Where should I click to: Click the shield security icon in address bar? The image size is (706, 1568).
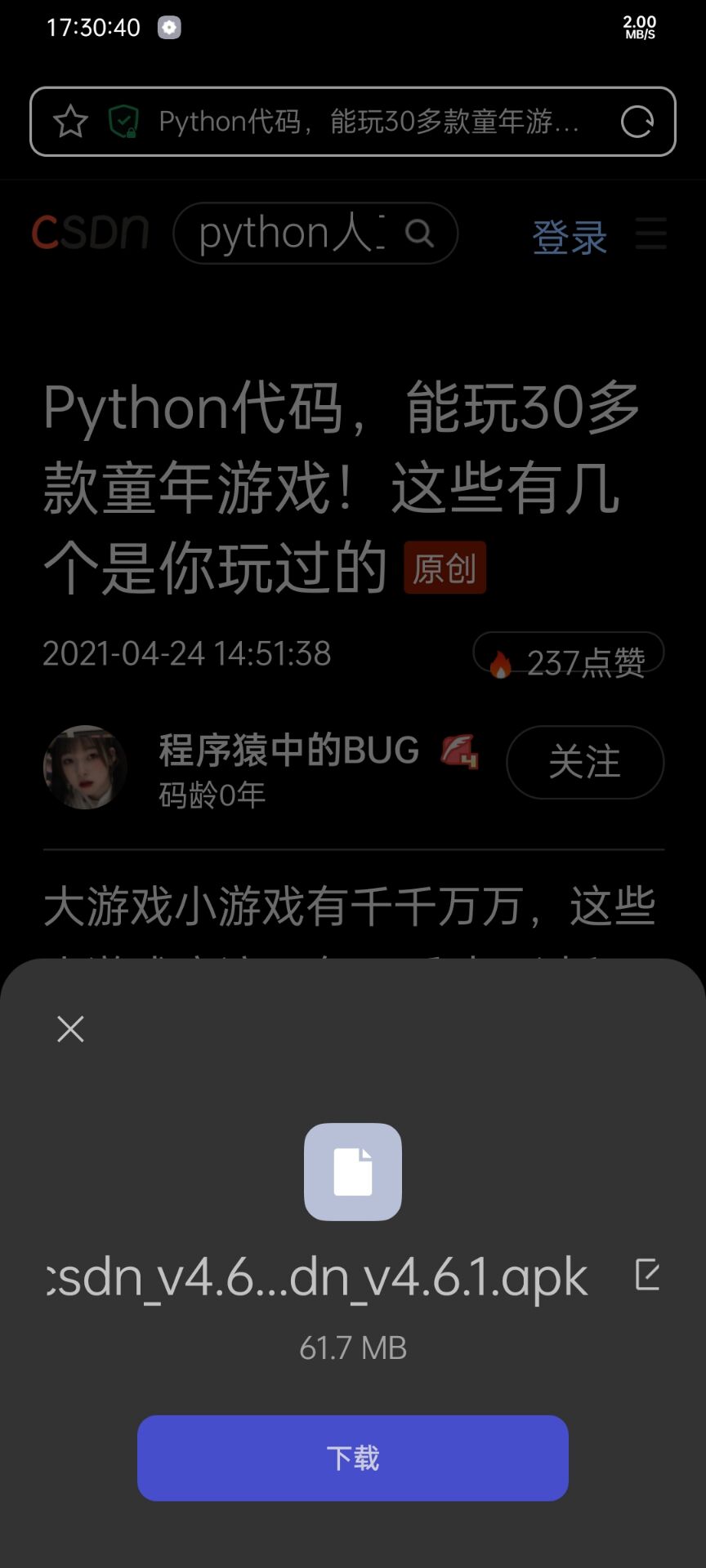(123, 121)
